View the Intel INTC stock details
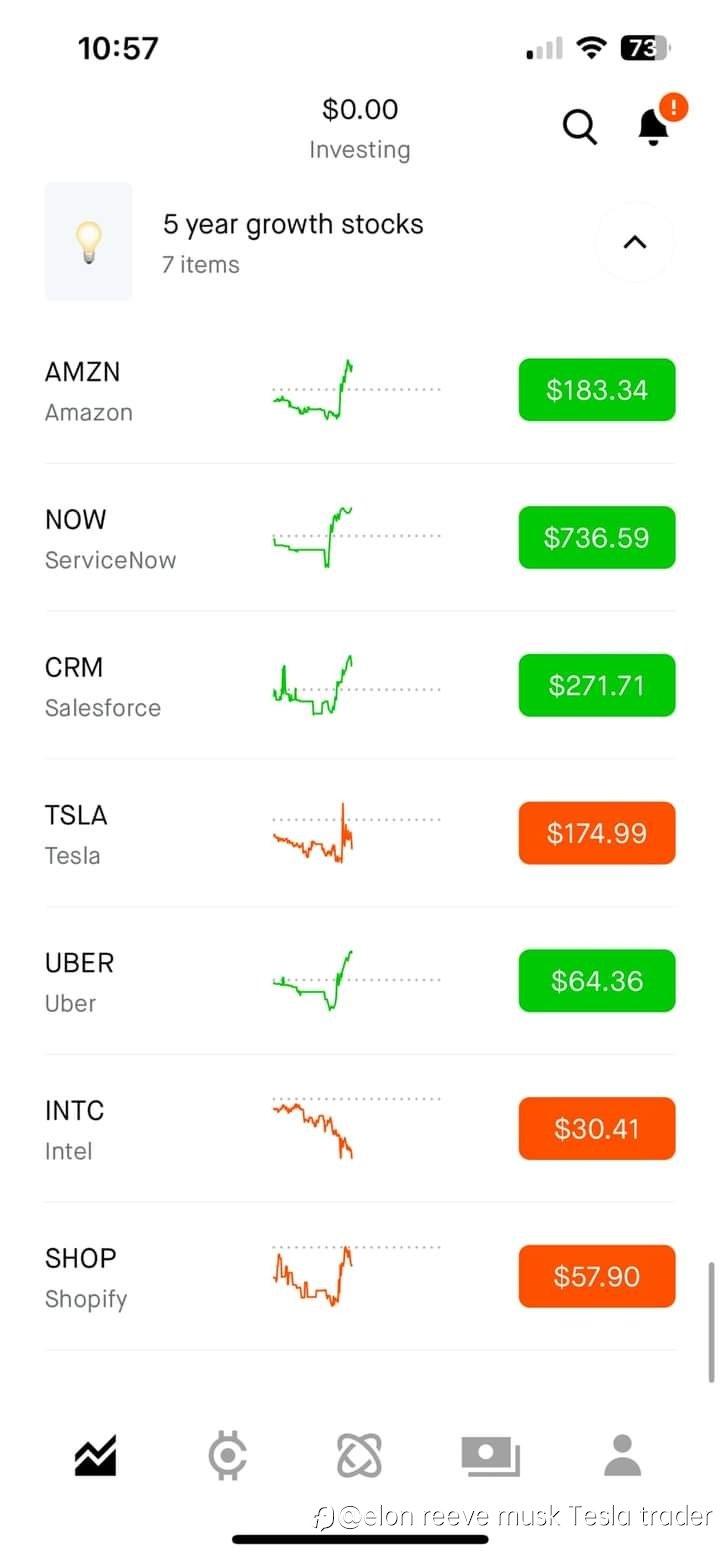 coord(360,1129)
